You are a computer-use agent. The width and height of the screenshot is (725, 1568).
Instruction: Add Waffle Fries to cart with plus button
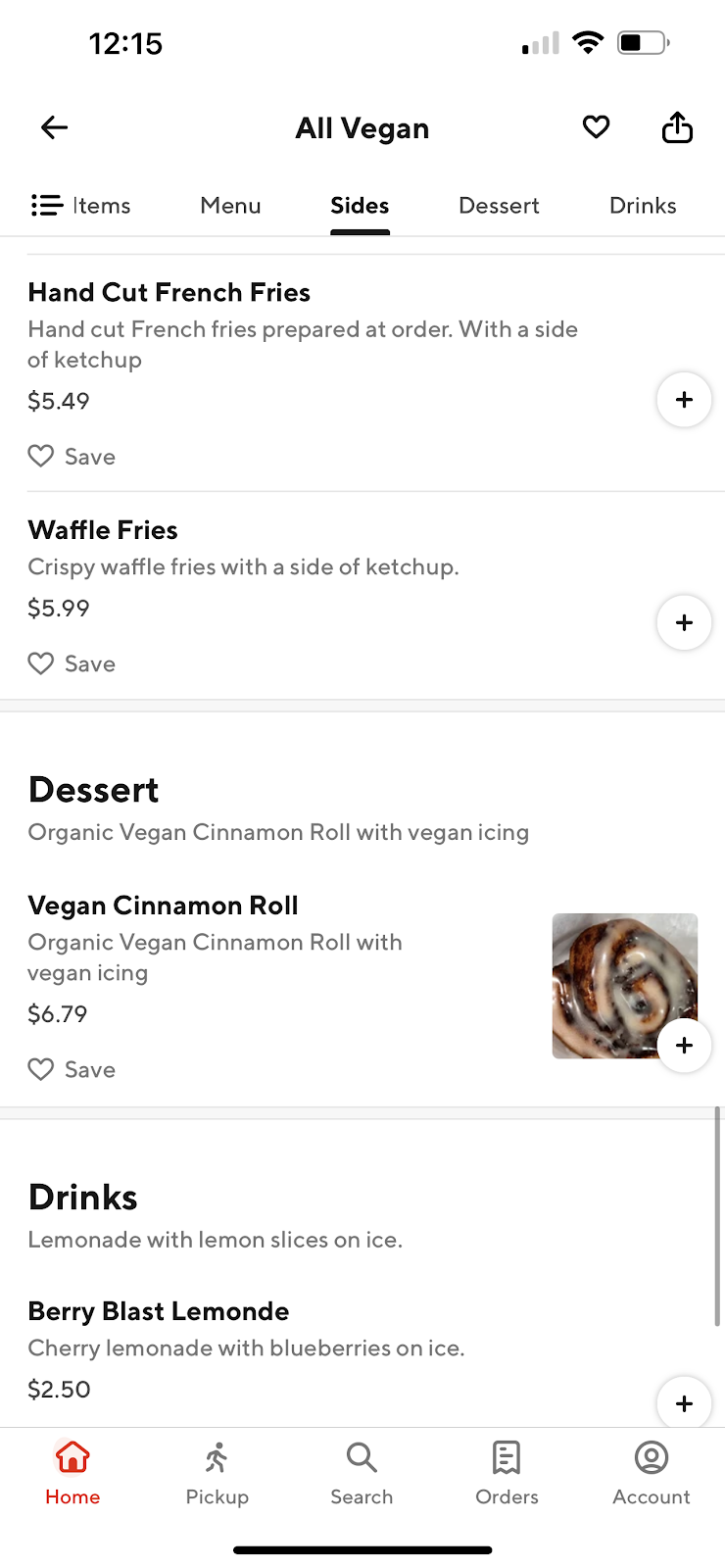click(x=683, y=622)
